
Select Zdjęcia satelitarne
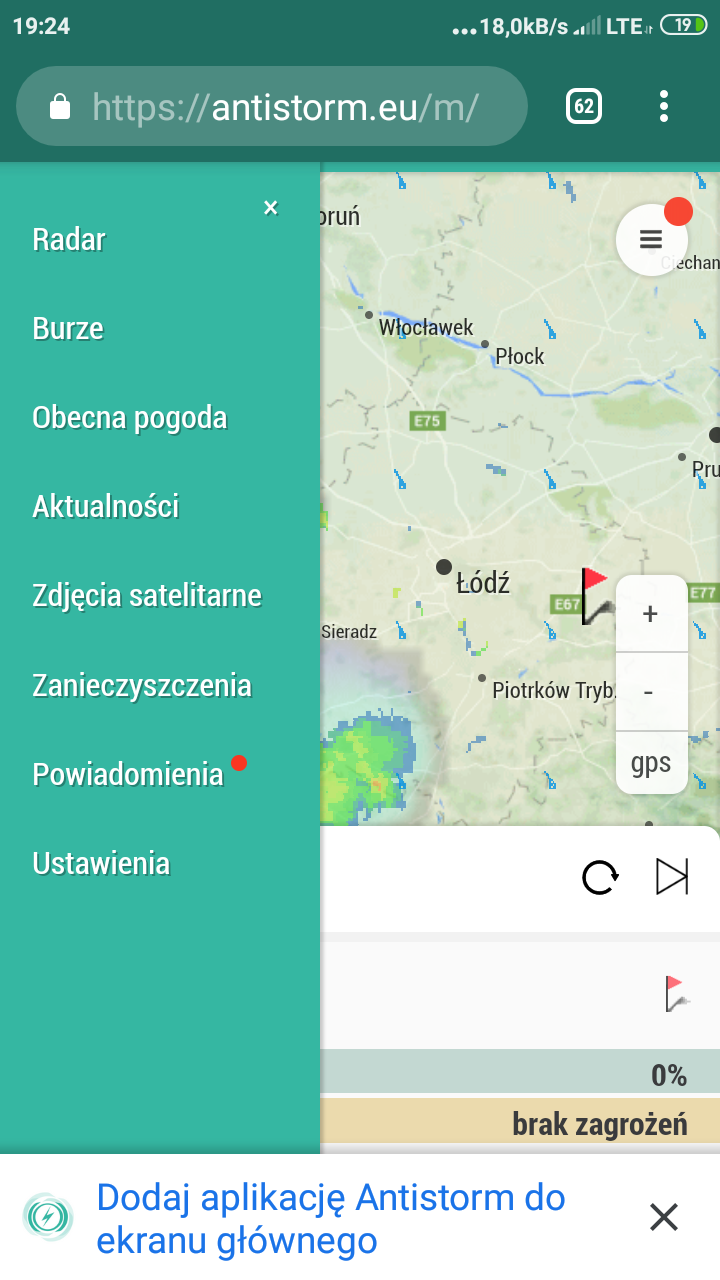[147, 596]
